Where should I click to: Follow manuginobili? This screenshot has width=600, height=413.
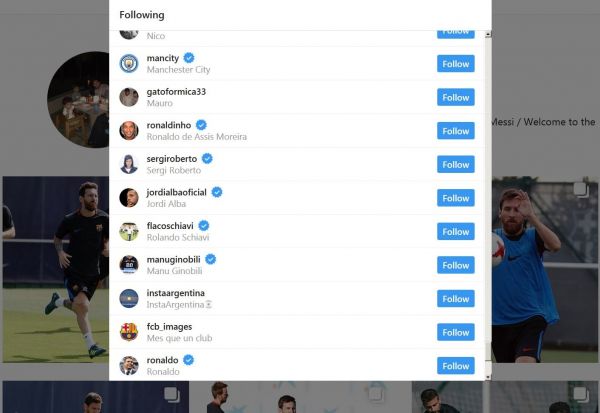click(455, 265)
